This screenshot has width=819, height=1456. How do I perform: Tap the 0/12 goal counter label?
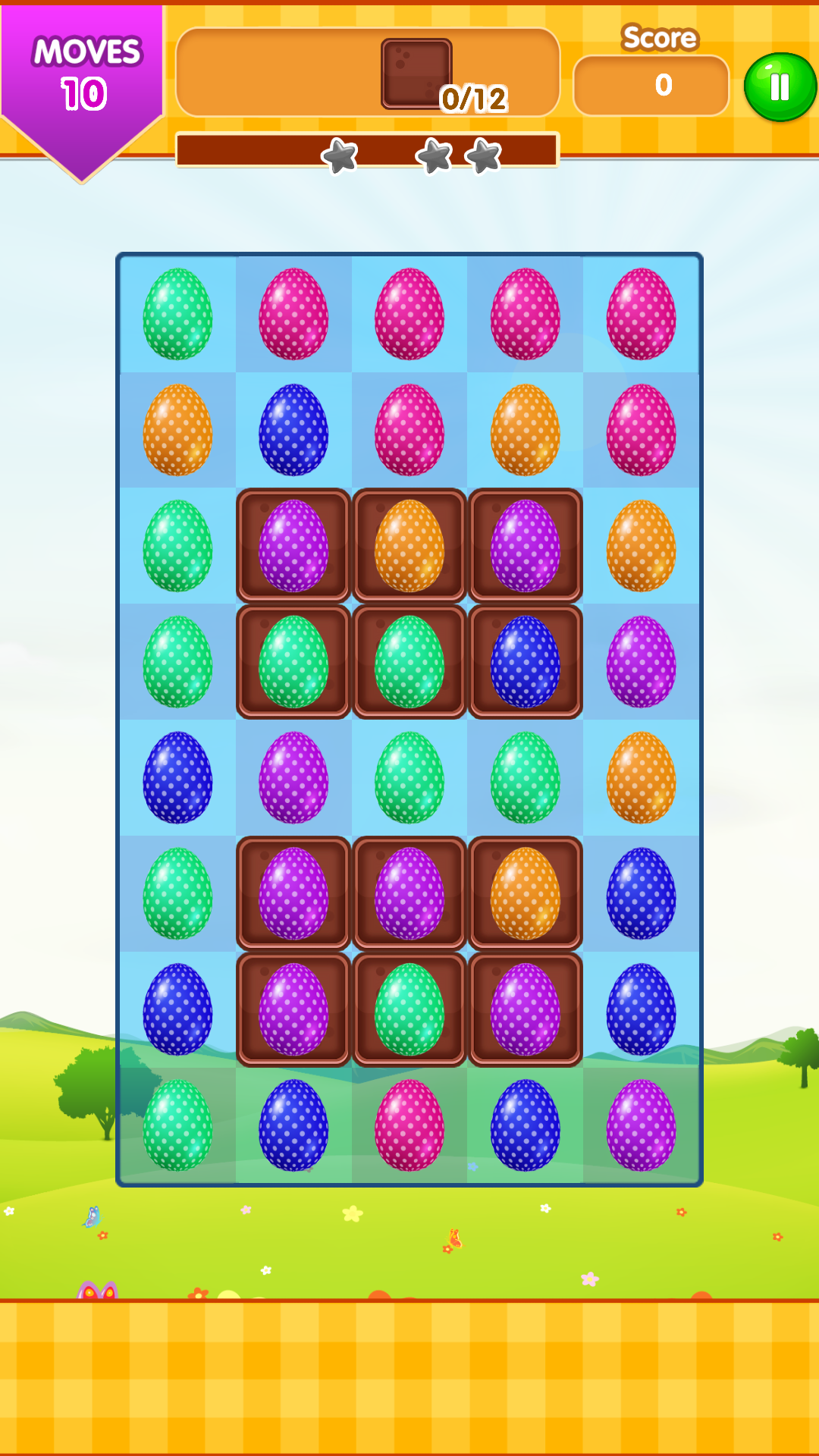pyautogui.click(x=472, y=99)
